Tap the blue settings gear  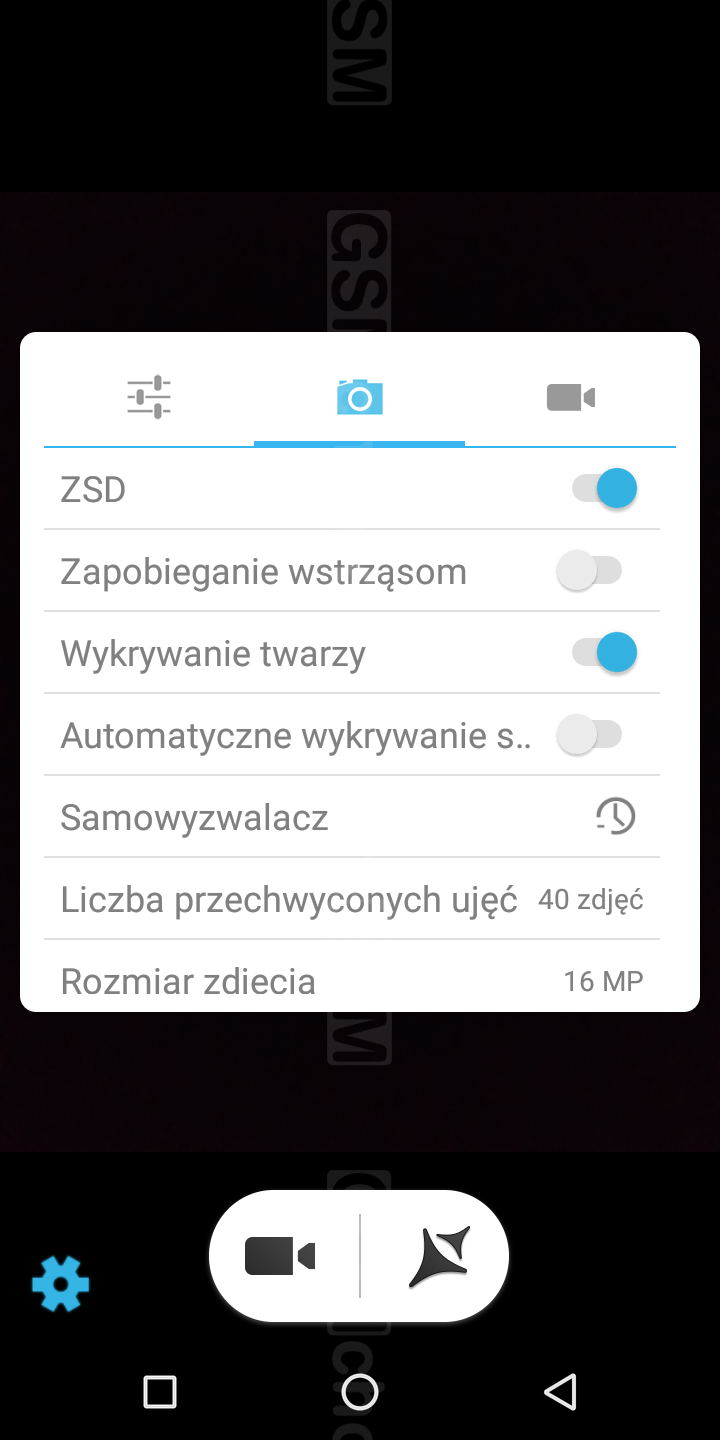pos(61,1283)
